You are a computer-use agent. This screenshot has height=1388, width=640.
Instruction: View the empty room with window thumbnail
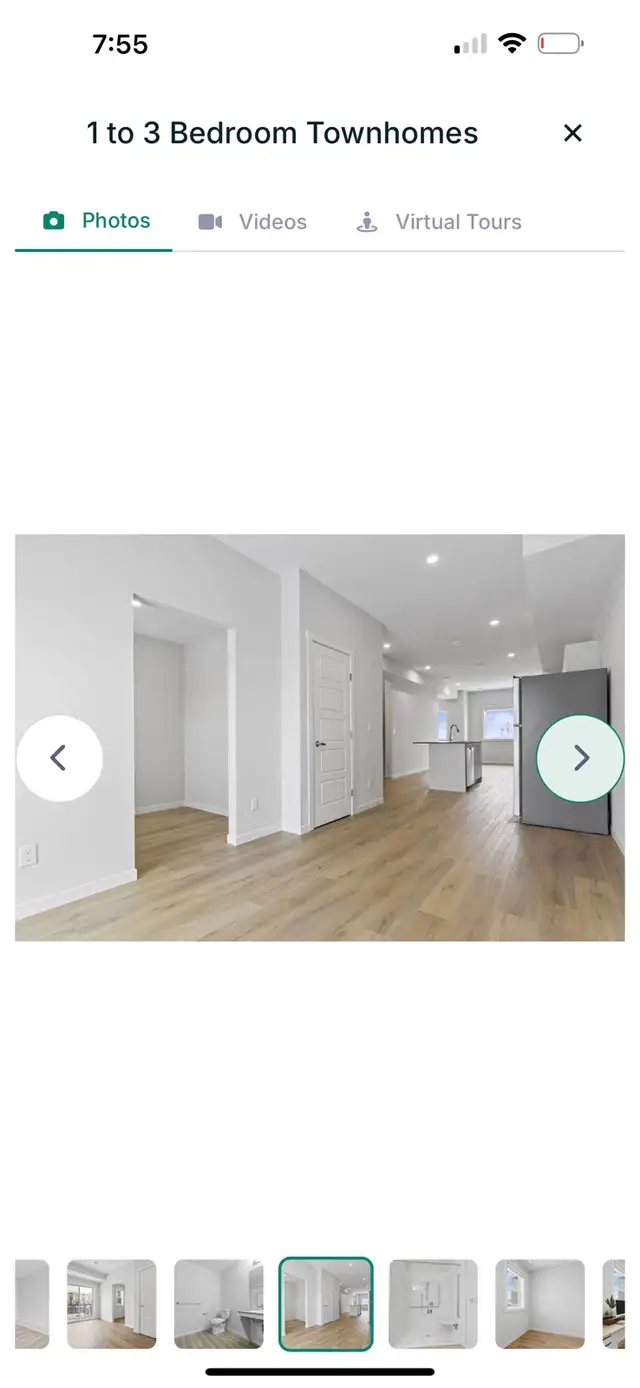[x=540, y=1304]
